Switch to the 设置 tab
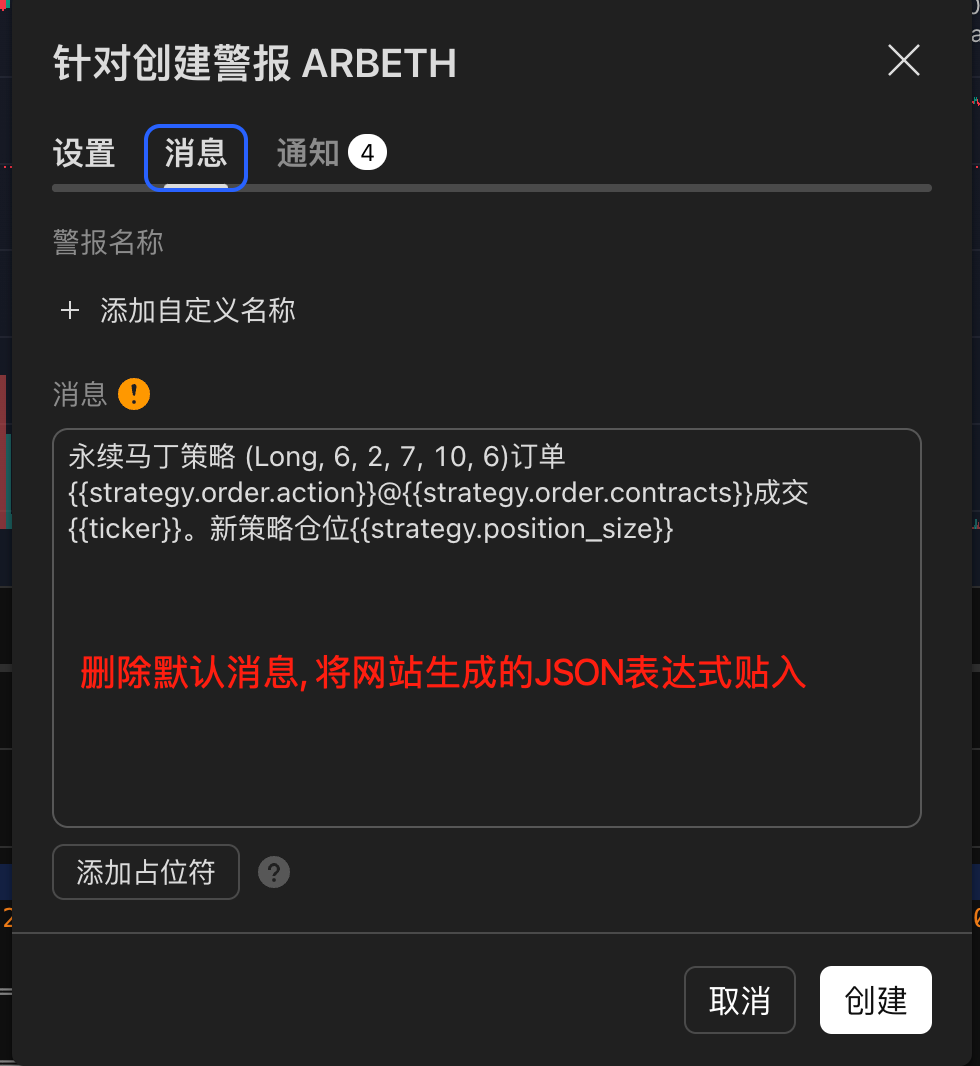Image resolution: width=980 pixels, height=1066 pixels. pyautogui.click(x=83, y=156)
